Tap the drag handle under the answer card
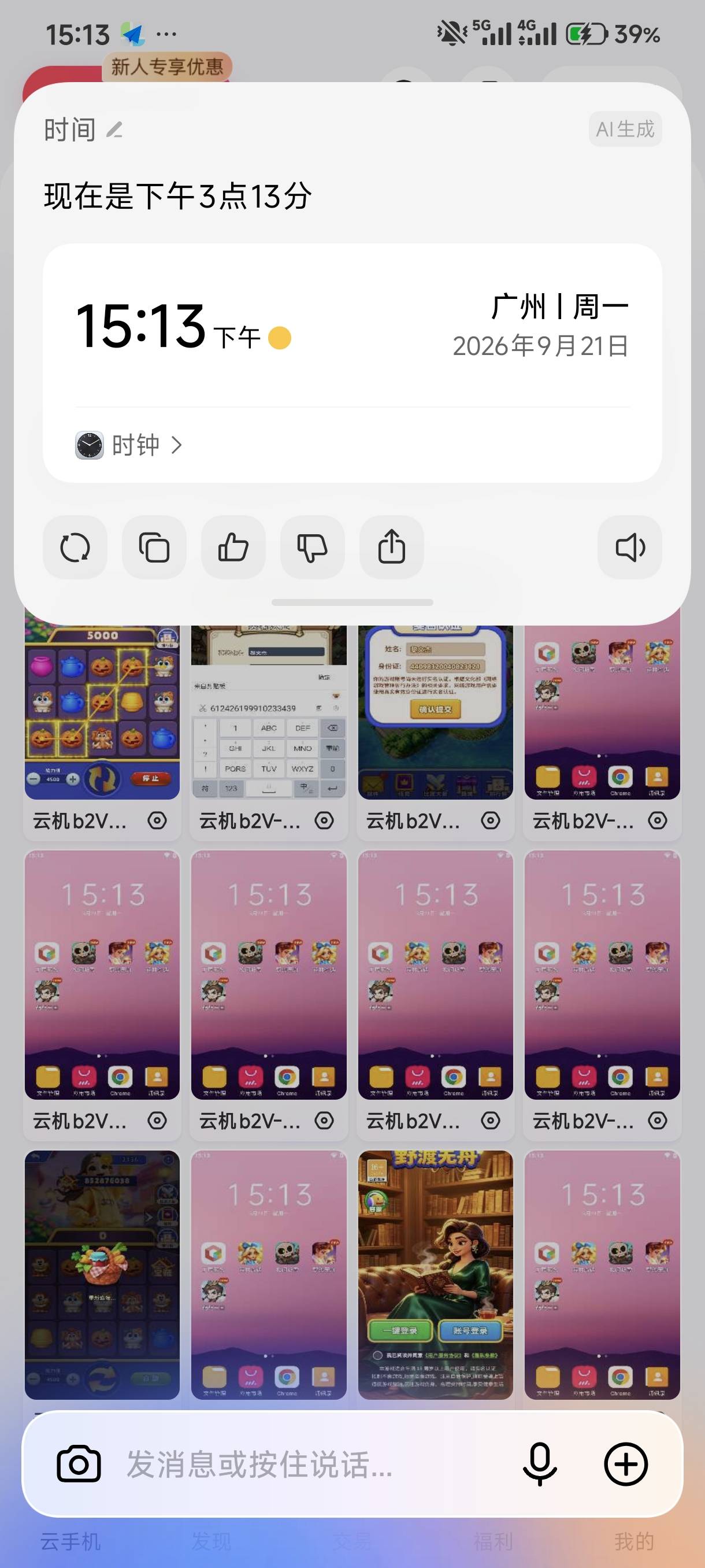Screen dimensions: 705x1568 pos(352,602)
